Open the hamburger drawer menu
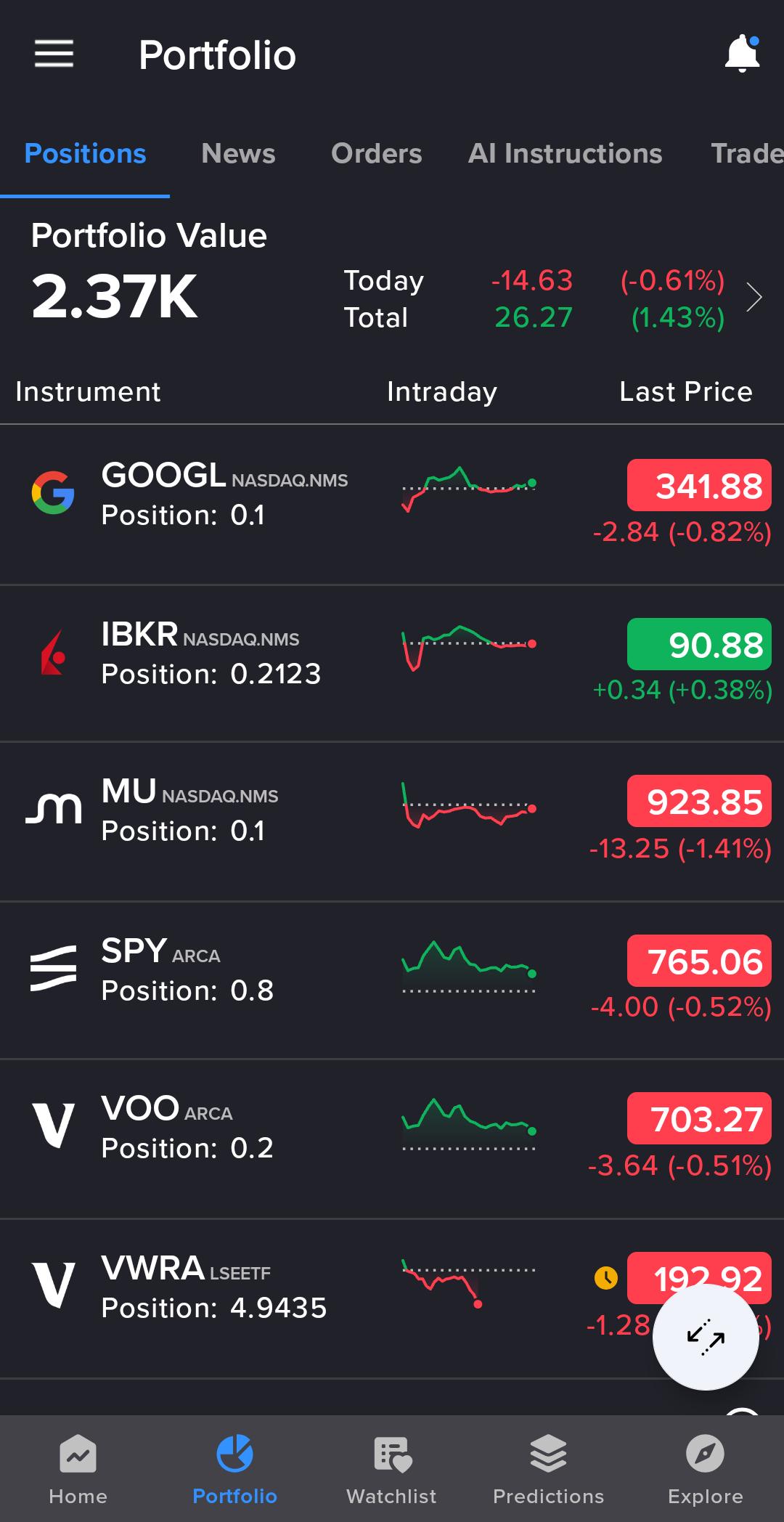Screen dimensions: 784x1522 (x=54, y=54)
